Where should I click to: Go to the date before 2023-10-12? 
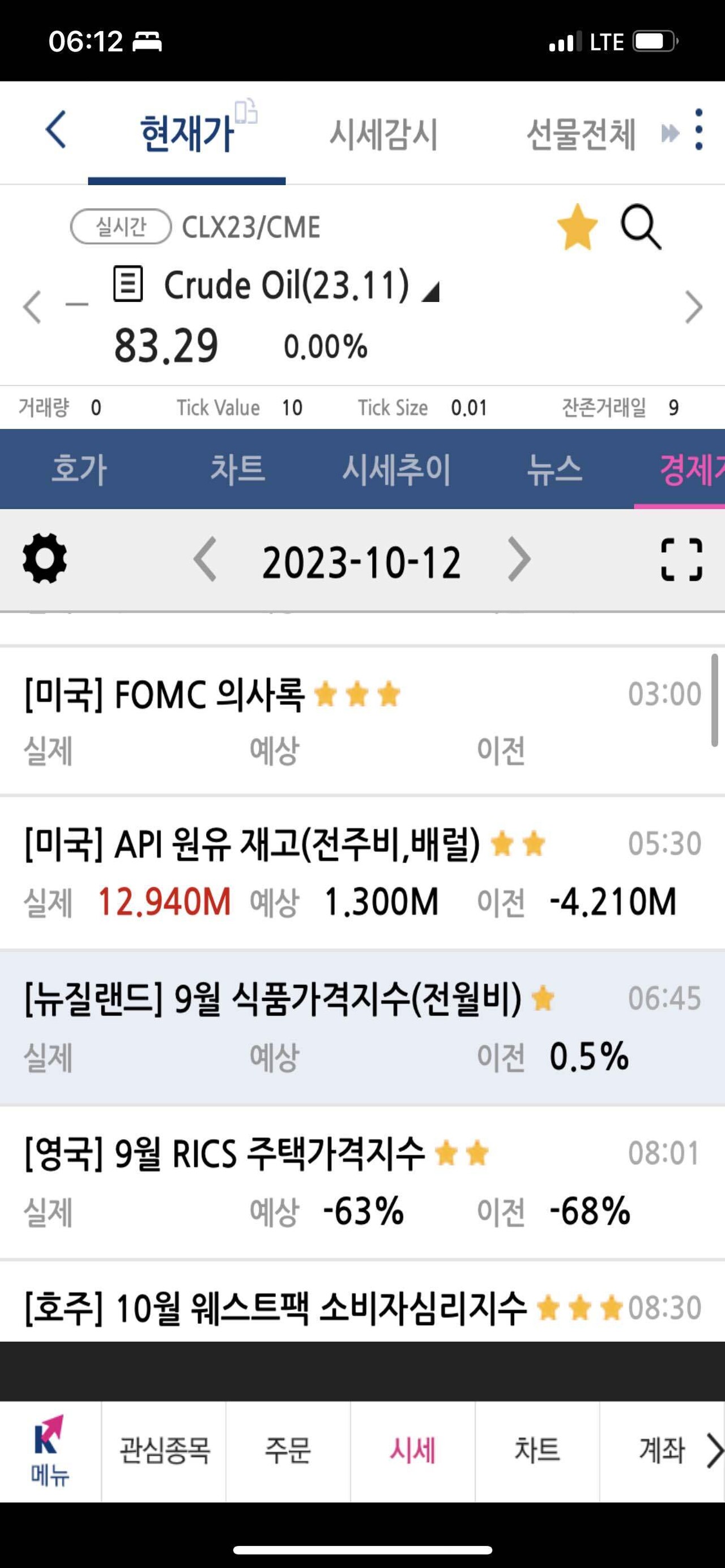coord(205,559)
